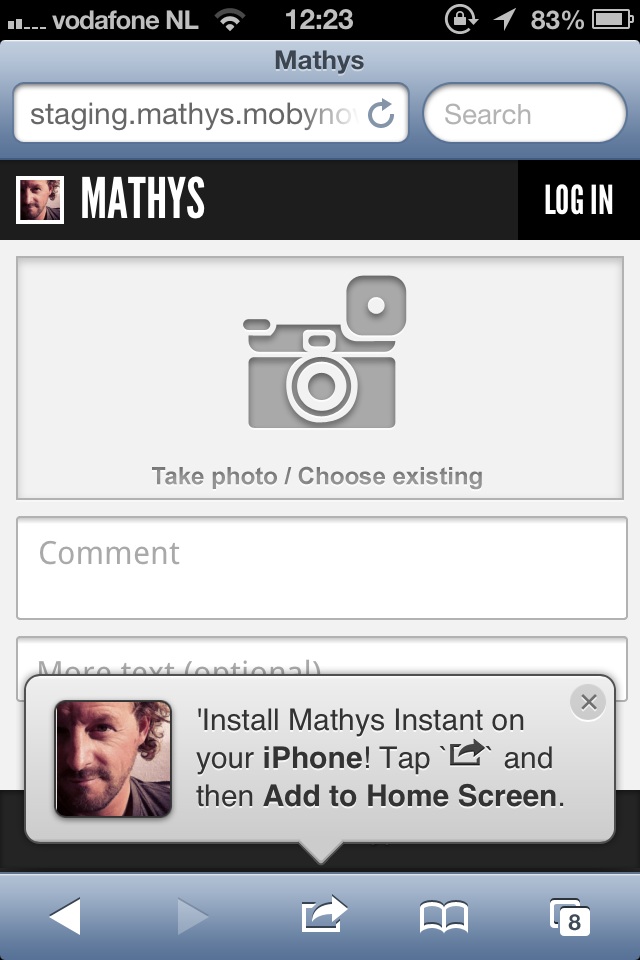Dismiss the Add to Home Screen popup

click(x=588, y=702)
